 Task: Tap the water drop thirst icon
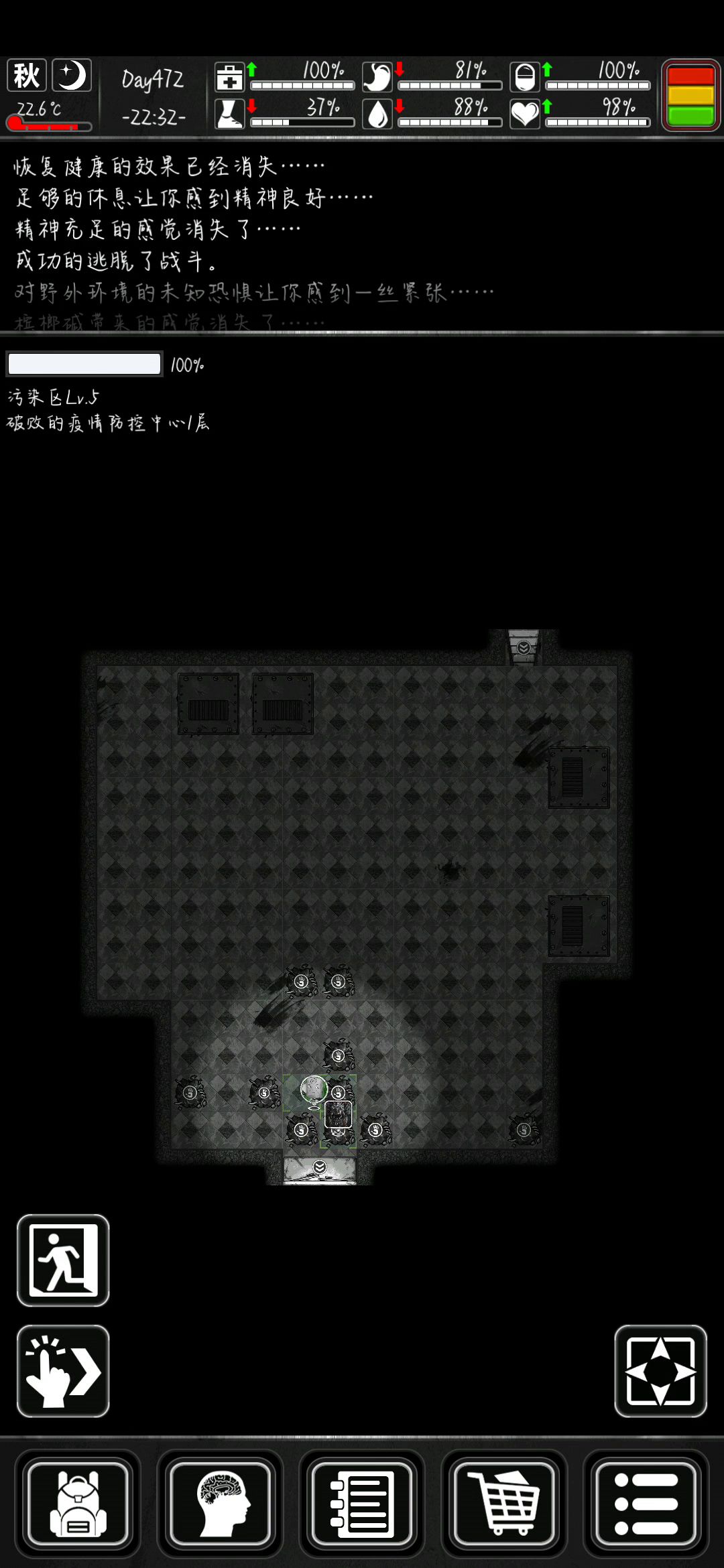(377, 113)
